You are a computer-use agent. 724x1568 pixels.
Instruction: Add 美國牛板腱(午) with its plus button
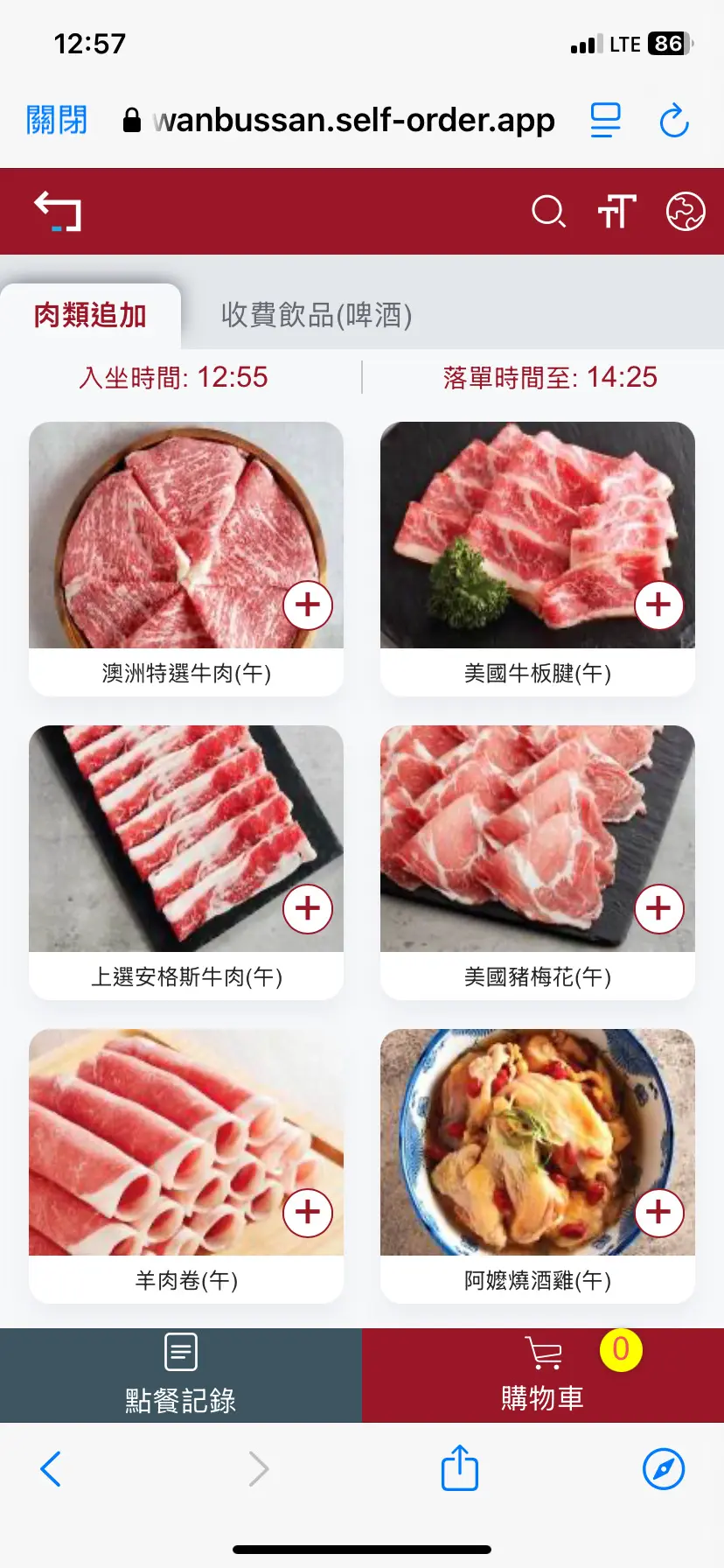pyautogui.click(x=658, y=605)
